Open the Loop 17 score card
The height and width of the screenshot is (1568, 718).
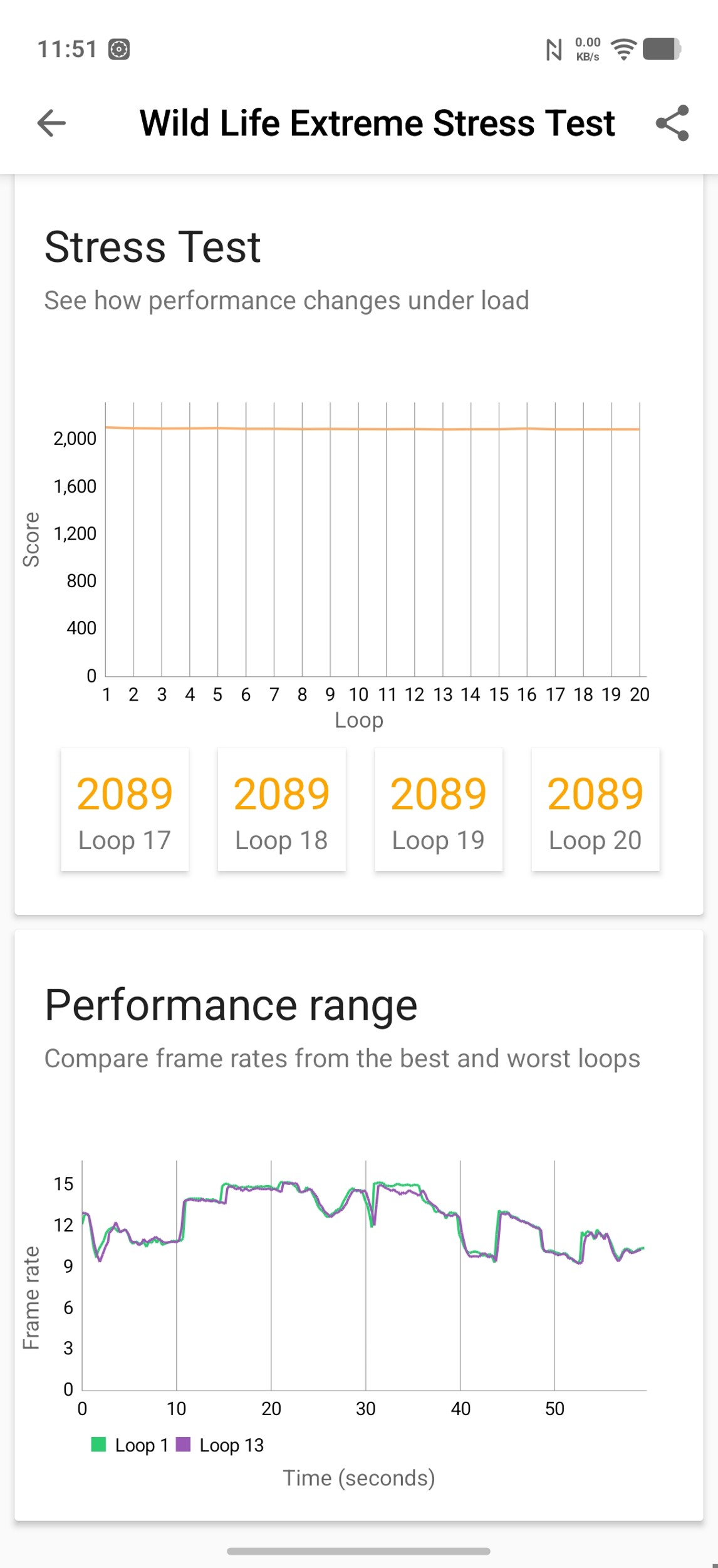coord(125,809)
